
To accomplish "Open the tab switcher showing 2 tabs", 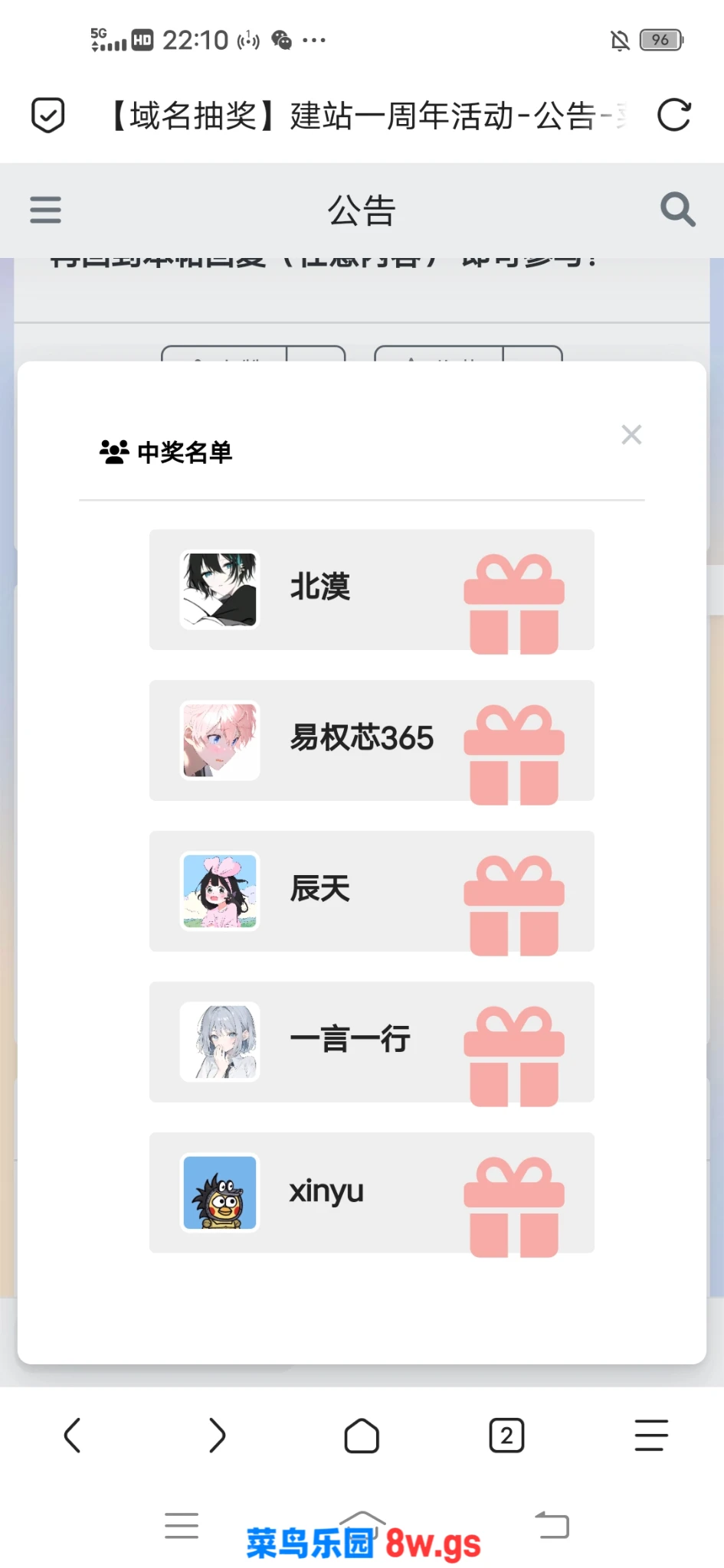I will coord(506,1436).
